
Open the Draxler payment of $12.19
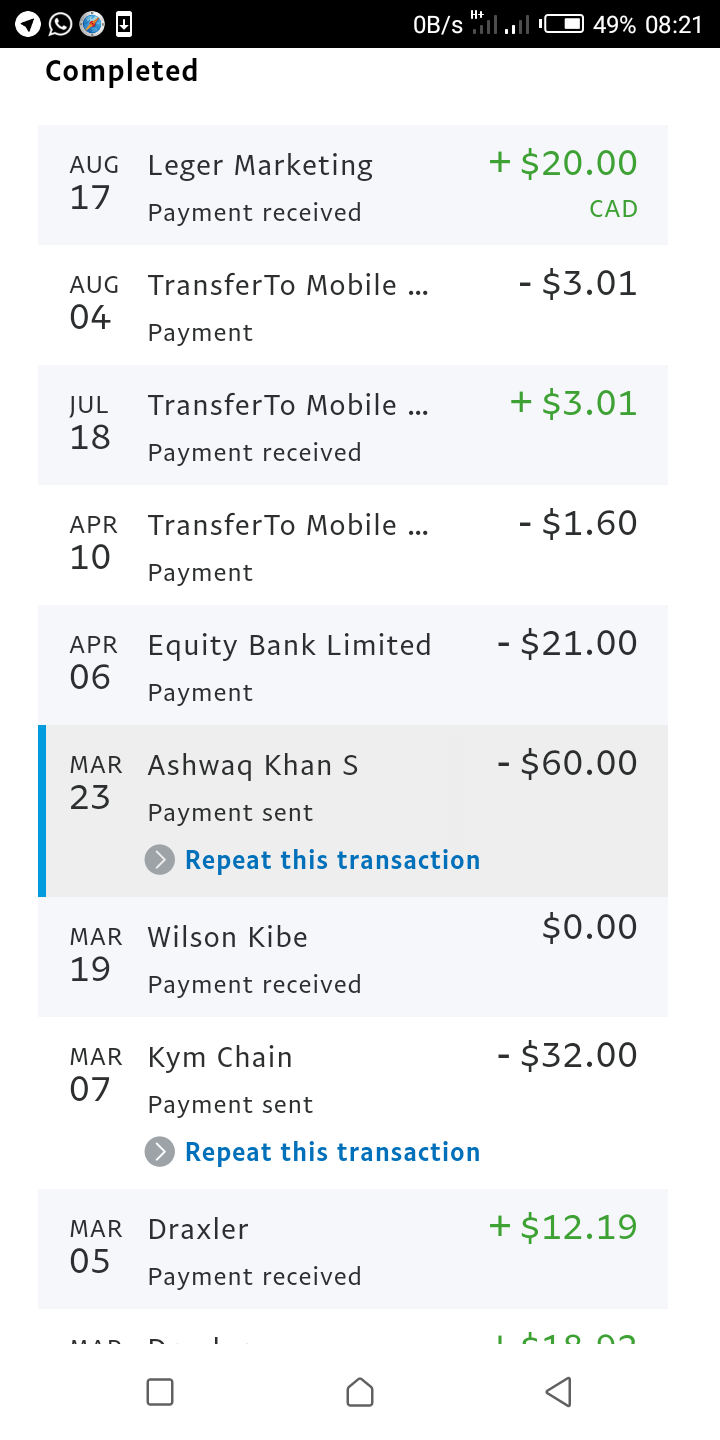[x=352, y=1250]
